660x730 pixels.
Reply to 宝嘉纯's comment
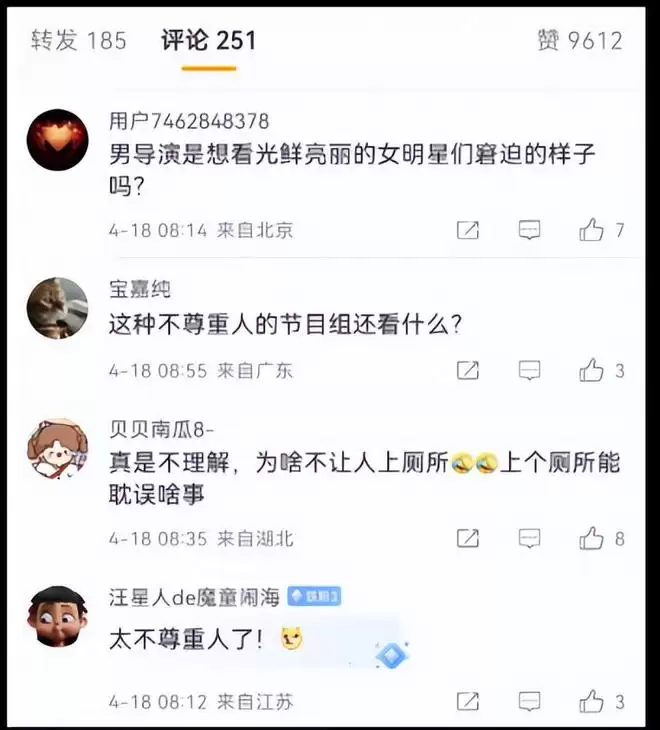529,370
